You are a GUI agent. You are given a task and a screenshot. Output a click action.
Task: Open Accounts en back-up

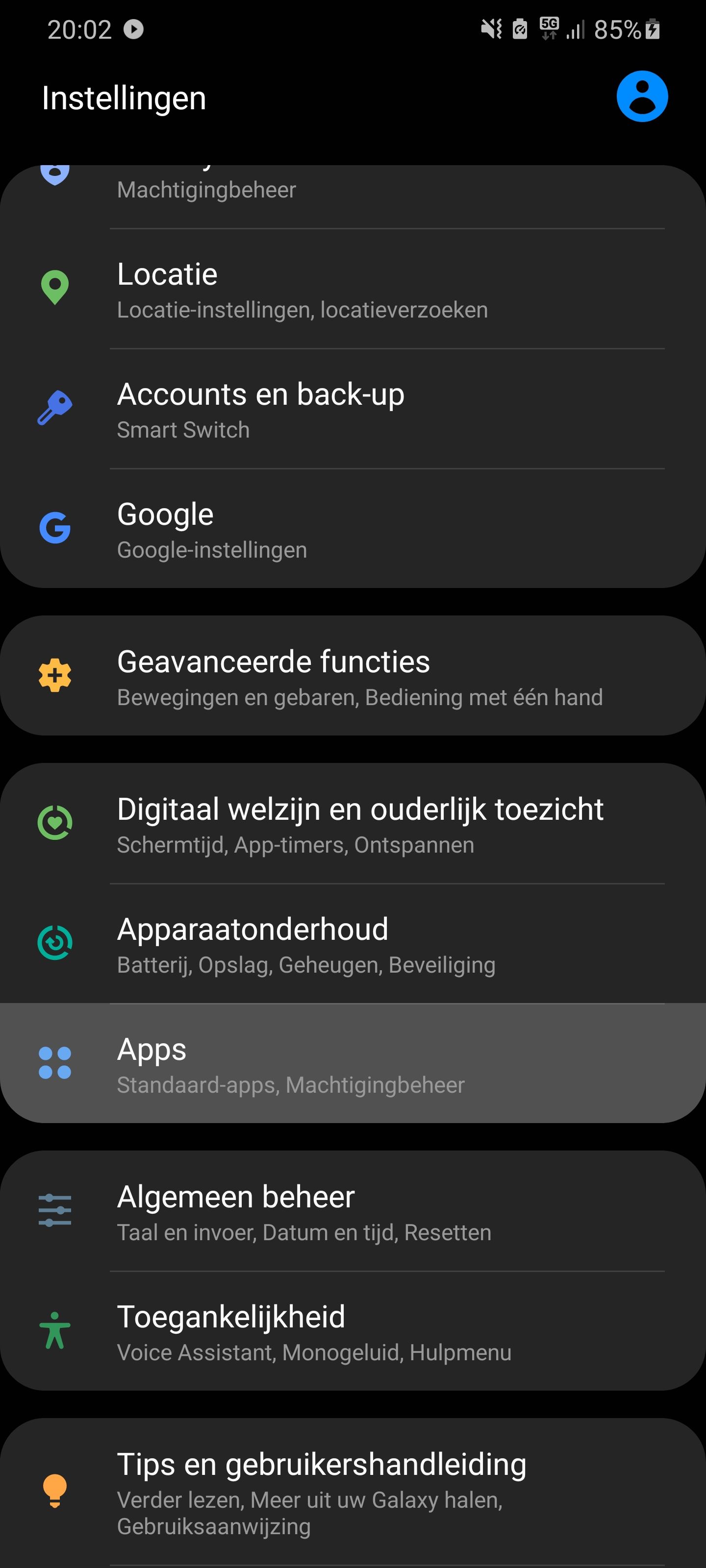pos(353,409)
